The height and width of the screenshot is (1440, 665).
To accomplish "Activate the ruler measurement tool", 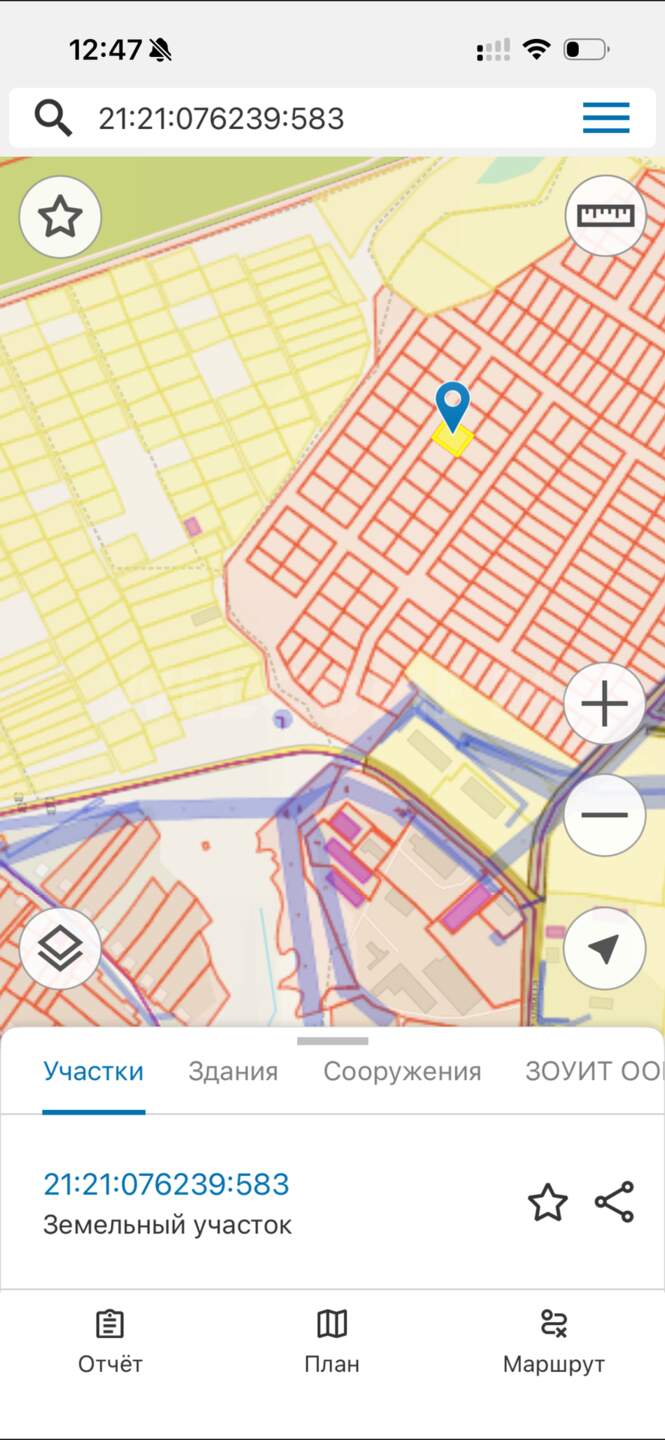I will coord(605,216).
